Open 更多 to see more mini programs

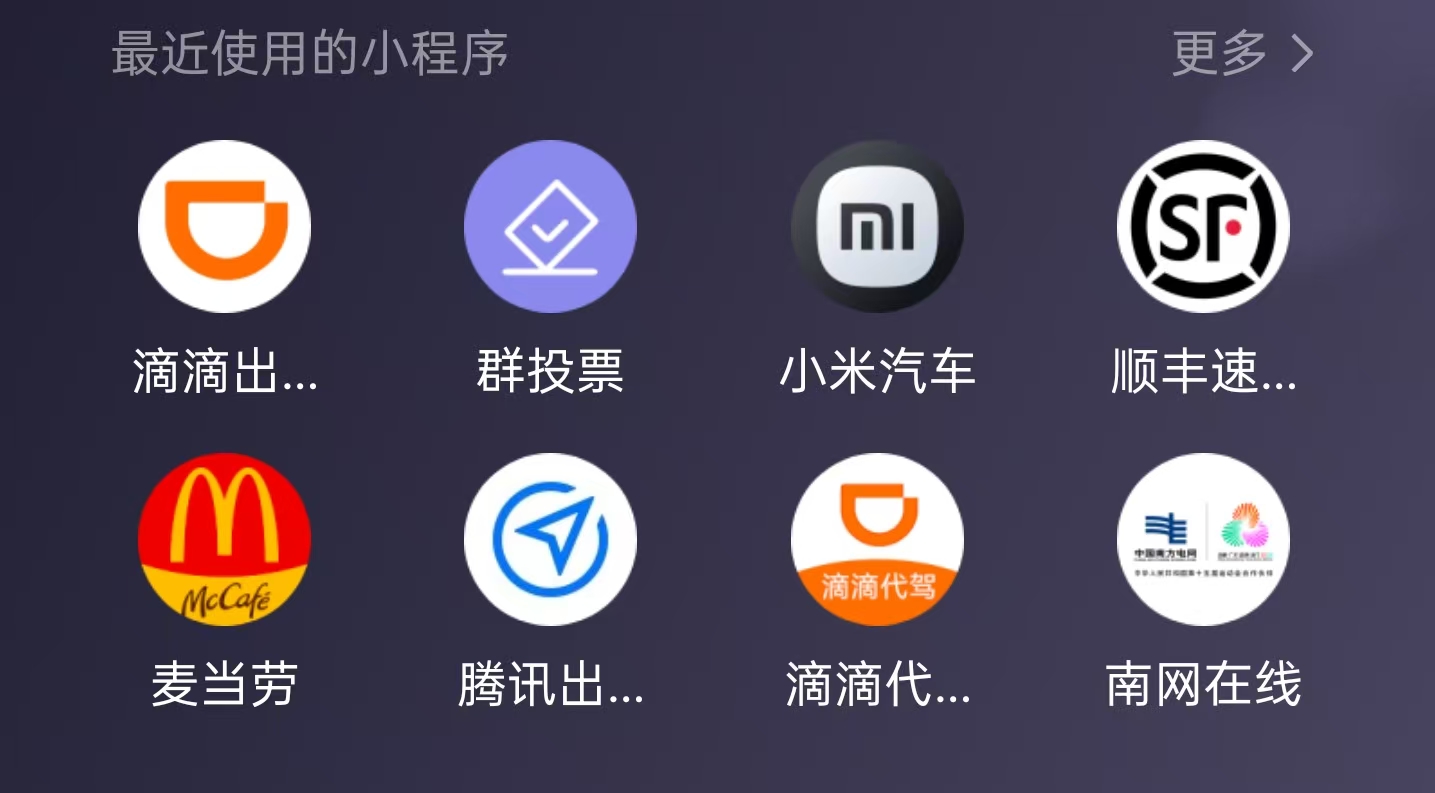click(1242, 54)
